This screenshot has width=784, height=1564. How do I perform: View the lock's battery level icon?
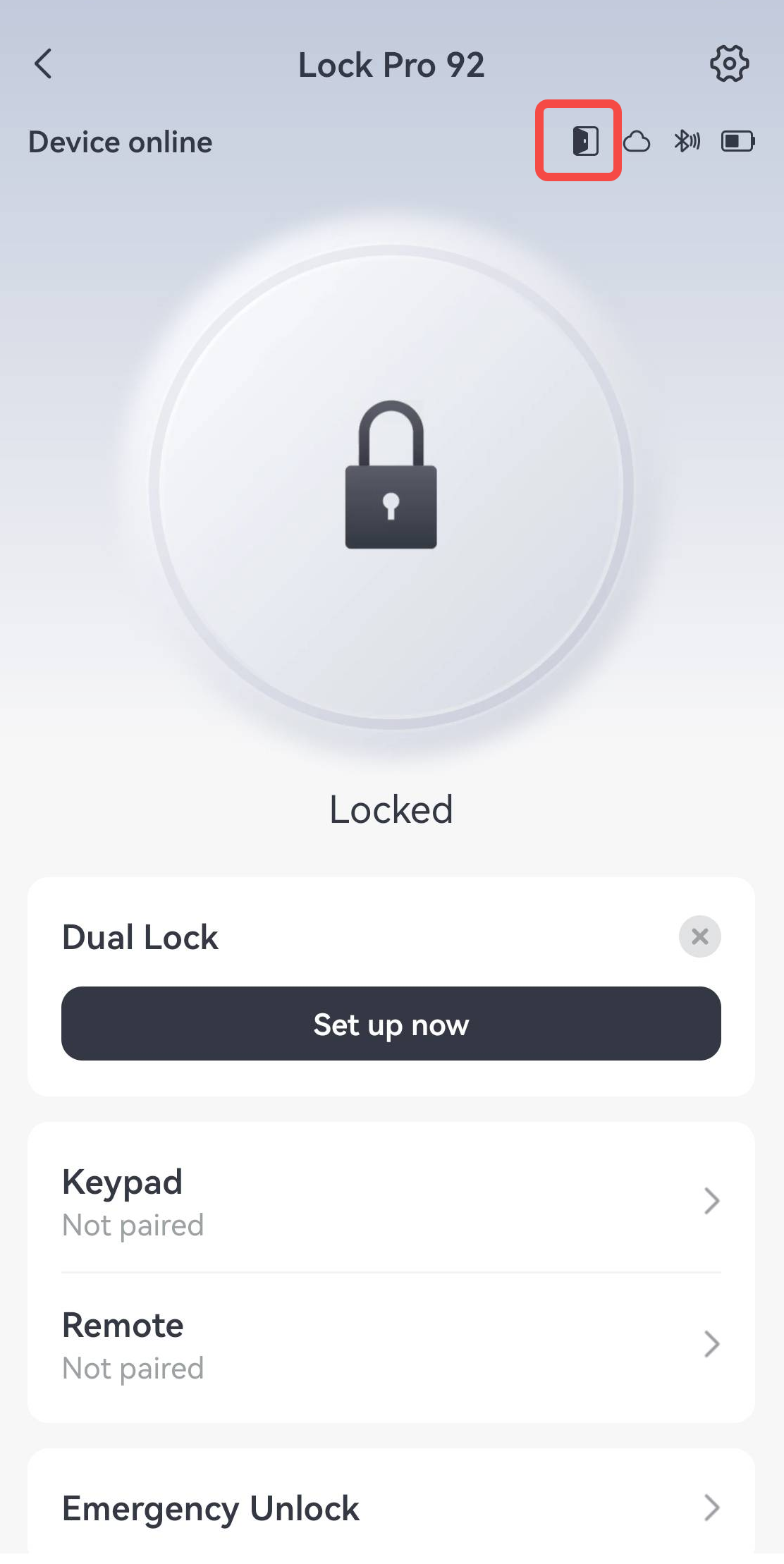pos(736,141)
